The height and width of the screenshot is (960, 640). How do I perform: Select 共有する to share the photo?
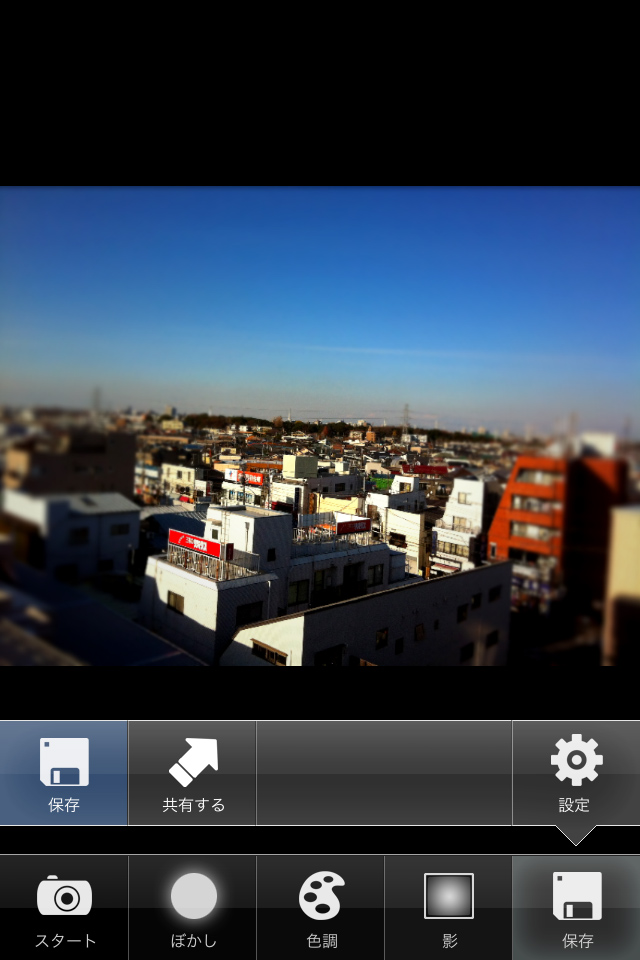(x=193, y=773)
